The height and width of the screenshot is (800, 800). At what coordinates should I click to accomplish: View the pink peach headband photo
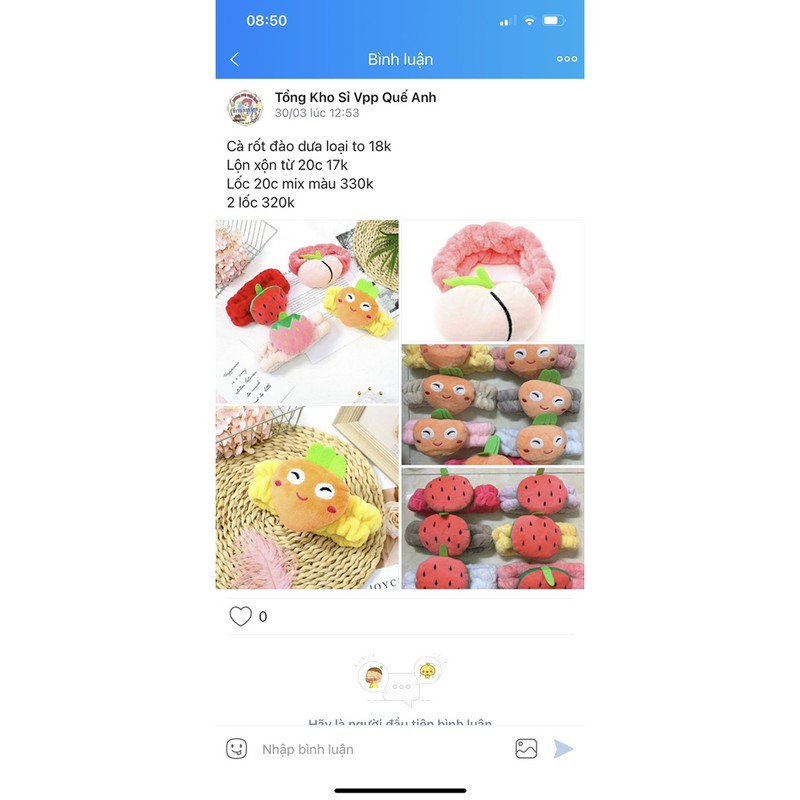(x=493, y=281)
